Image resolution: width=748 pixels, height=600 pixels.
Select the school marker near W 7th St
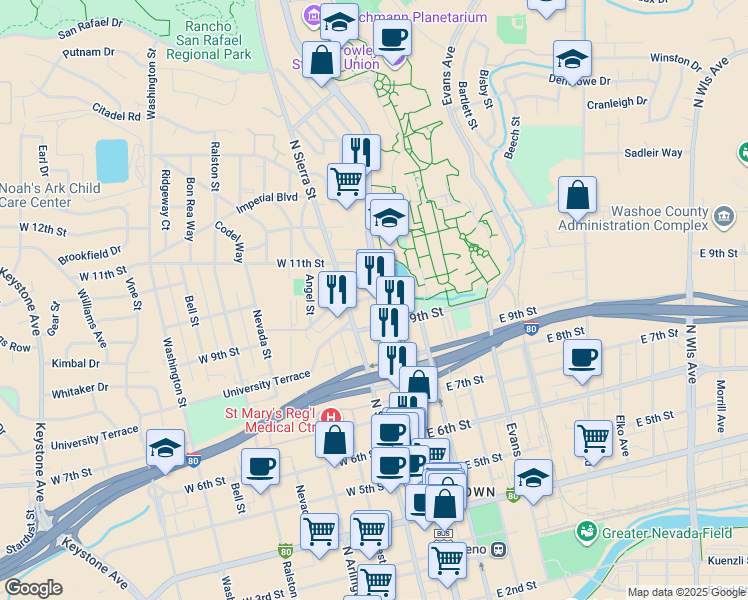click(x=166, y=449)
